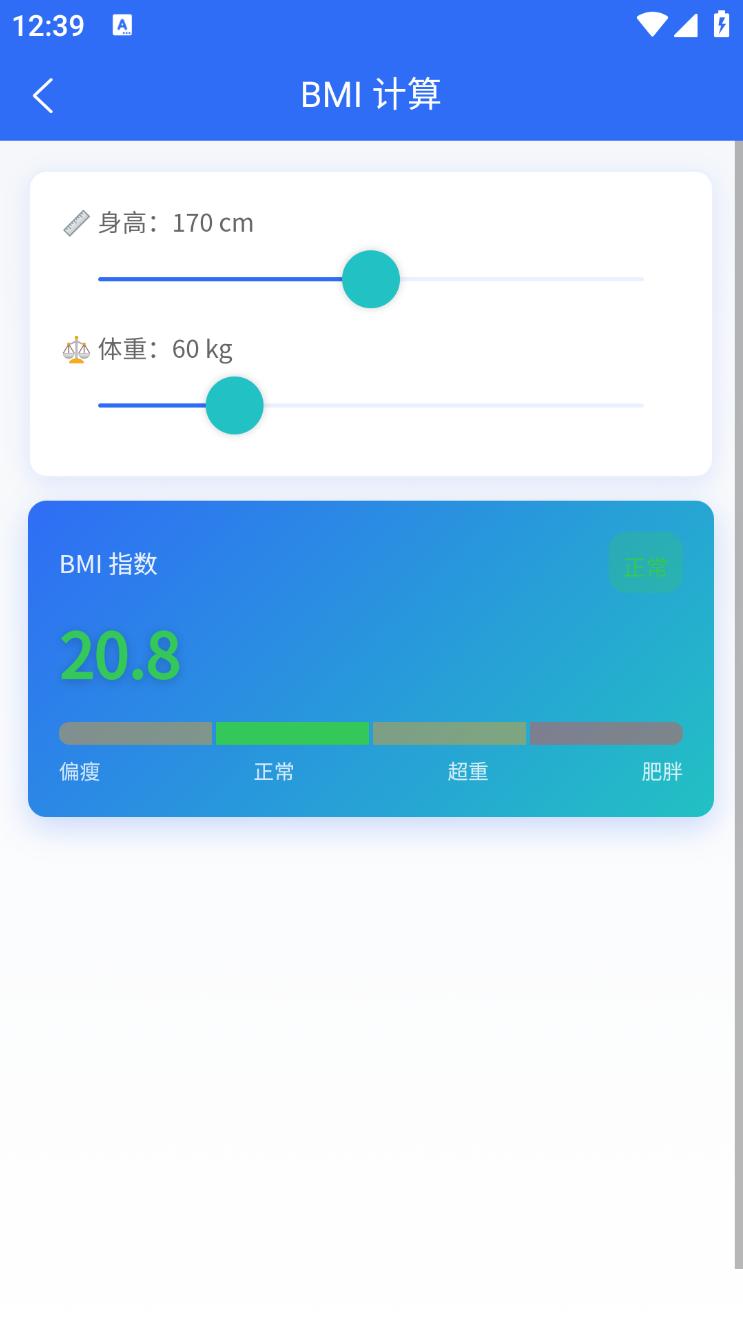Click the clock showing 12:39

48,26
